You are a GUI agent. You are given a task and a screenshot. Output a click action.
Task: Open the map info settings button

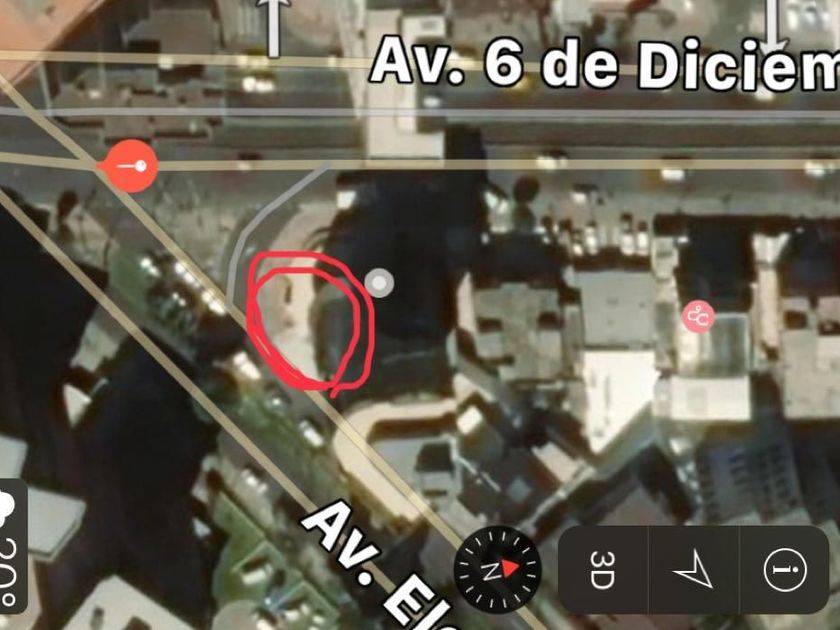click(784, 570)
